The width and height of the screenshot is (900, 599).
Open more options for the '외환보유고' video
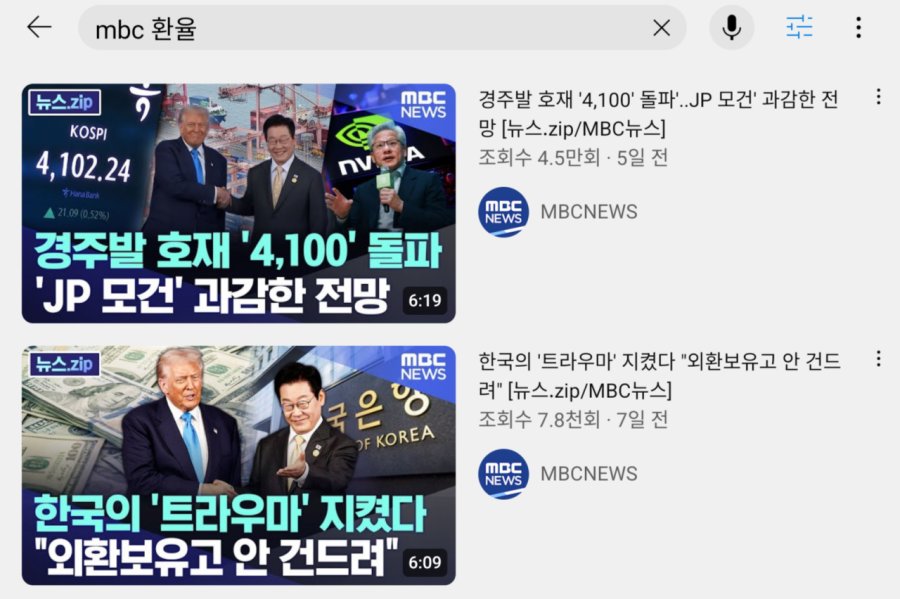878,358
